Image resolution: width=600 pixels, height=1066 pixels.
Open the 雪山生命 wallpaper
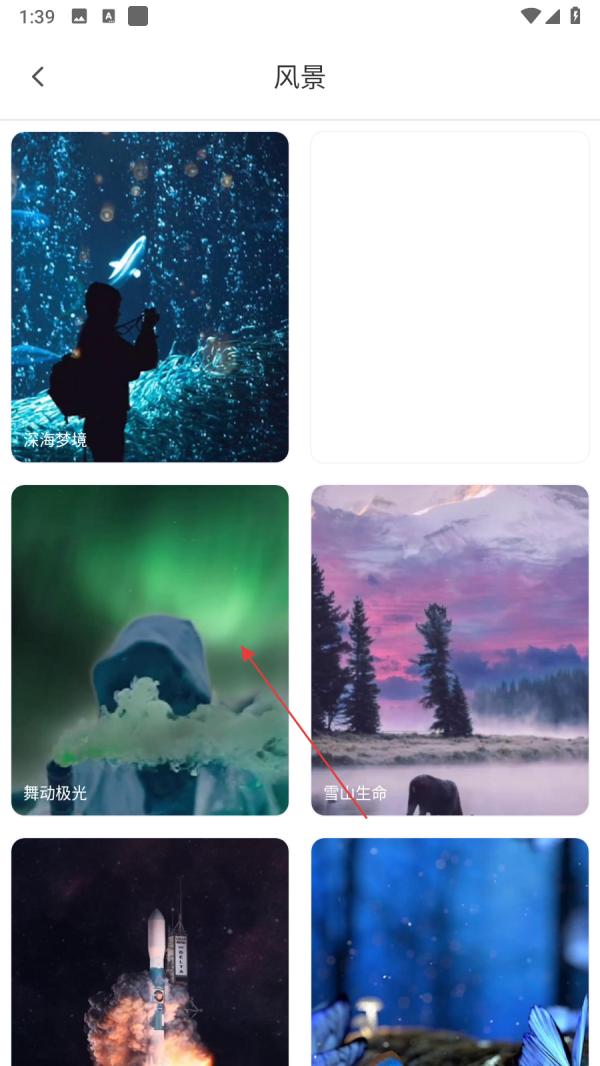click(x=450, y=650)
